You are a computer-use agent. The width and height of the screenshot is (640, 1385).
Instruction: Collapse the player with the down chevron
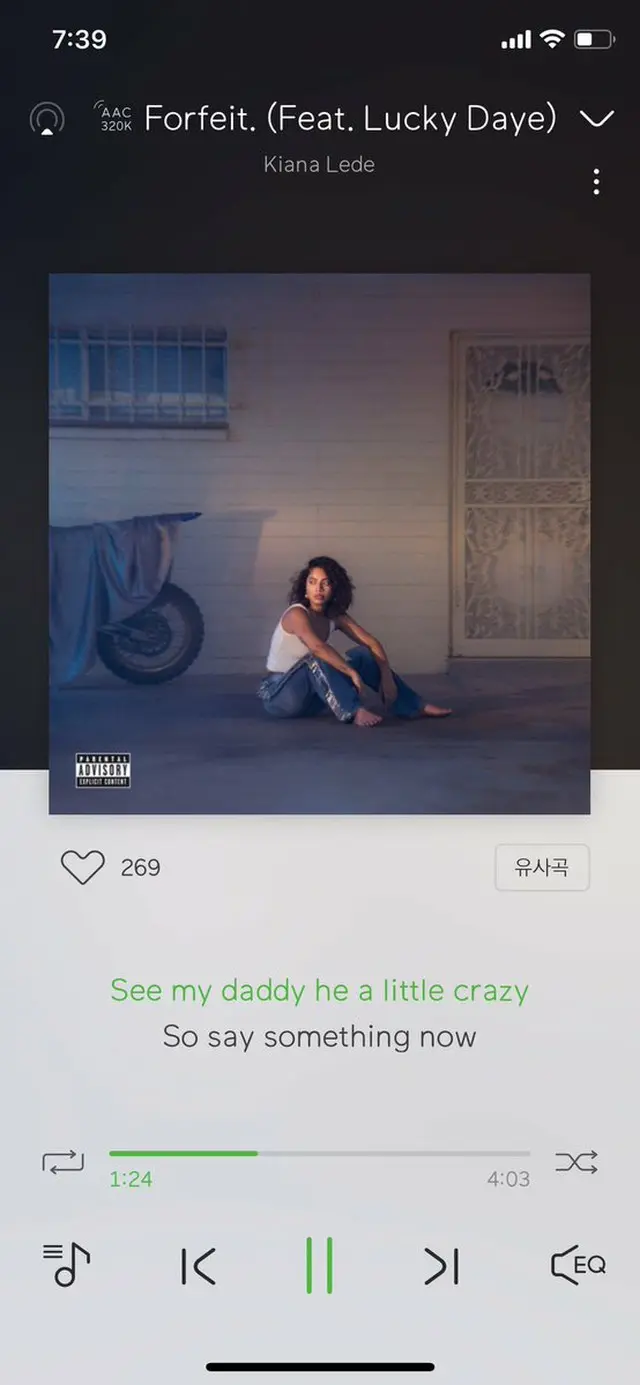[x=596, y=119]
